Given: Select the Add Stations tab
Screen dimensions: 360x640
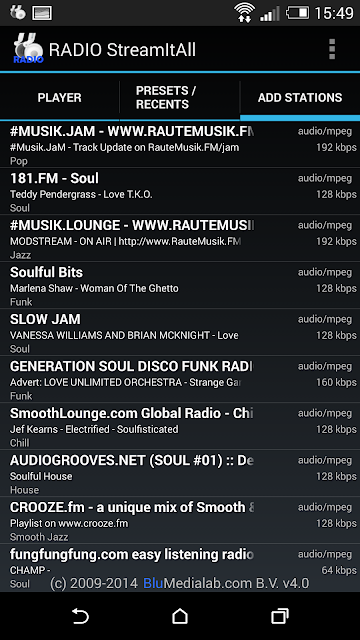Looking at the screenshot, I should pos(300,98).
